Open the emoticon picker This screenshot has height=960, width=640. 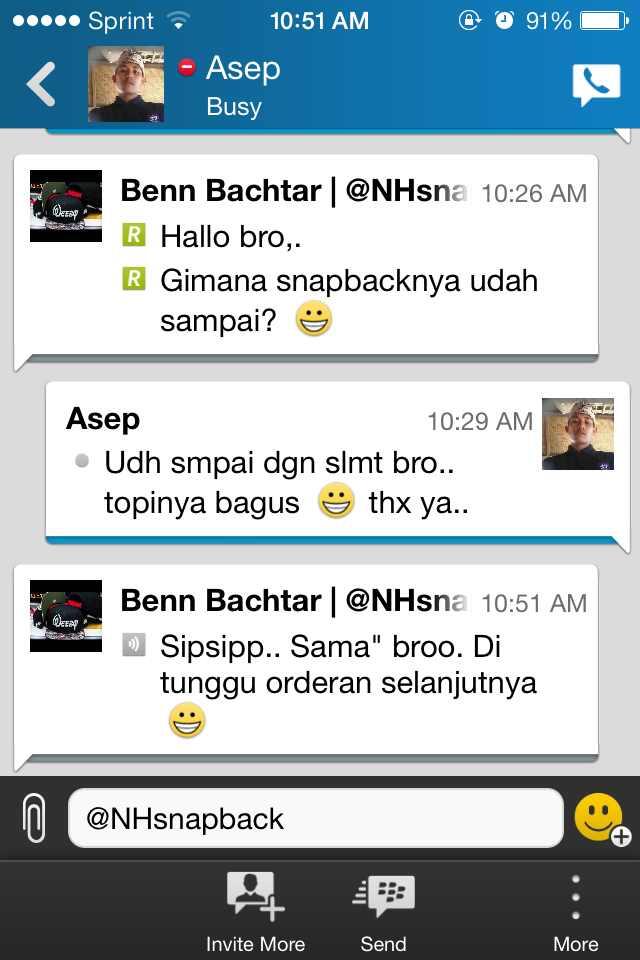tap(601, 819)
